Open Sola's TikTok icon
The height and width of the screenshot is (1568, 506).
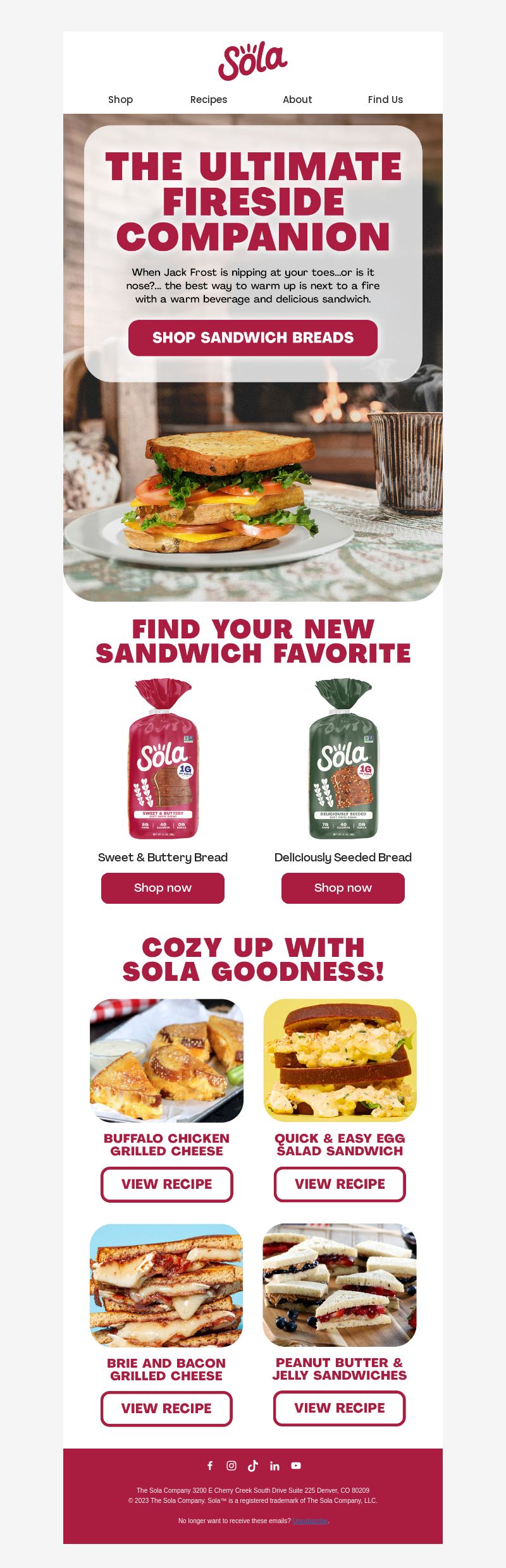253,1465
